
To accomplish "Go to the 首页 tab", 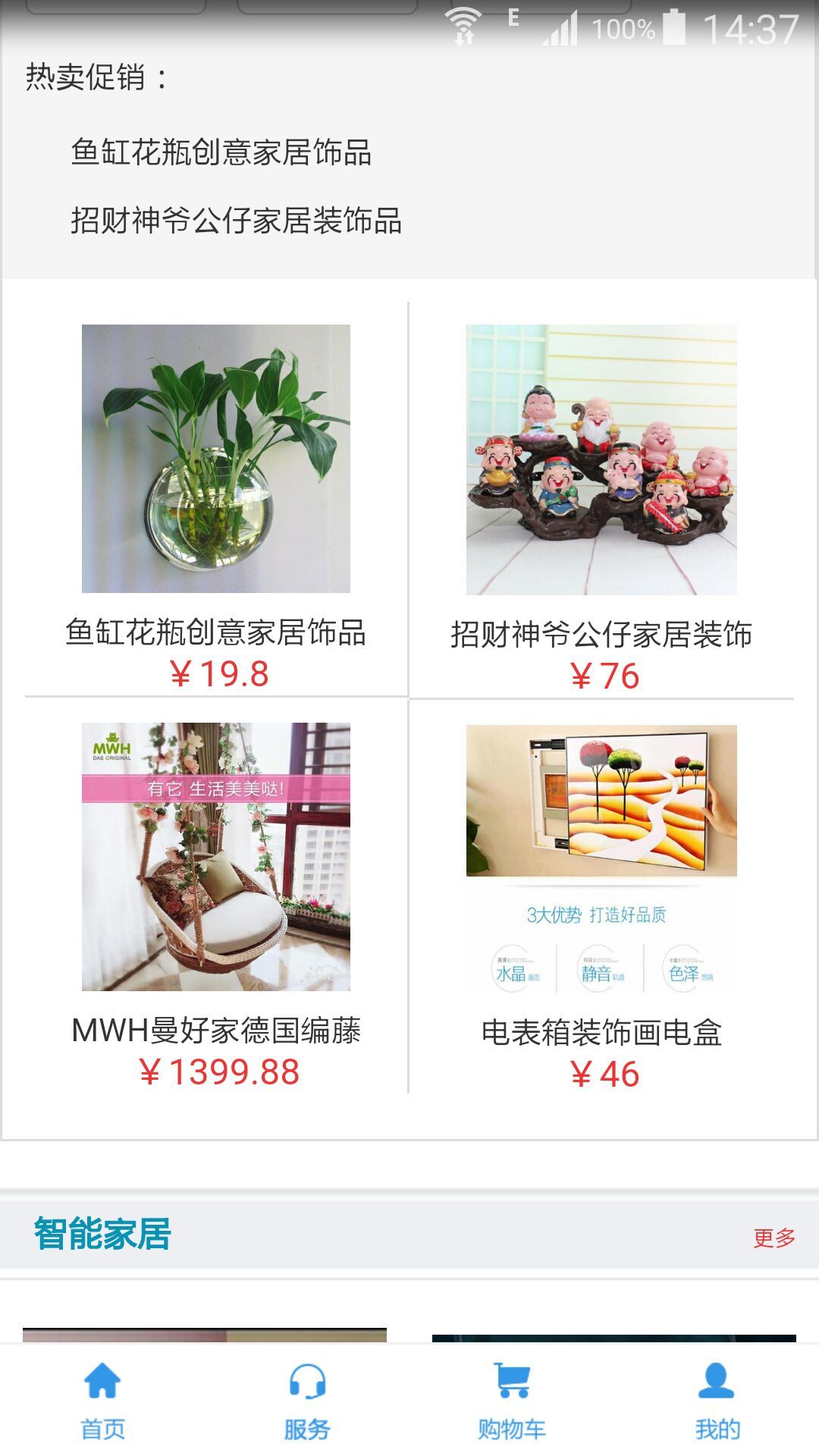I will [x=102, y=1401].
